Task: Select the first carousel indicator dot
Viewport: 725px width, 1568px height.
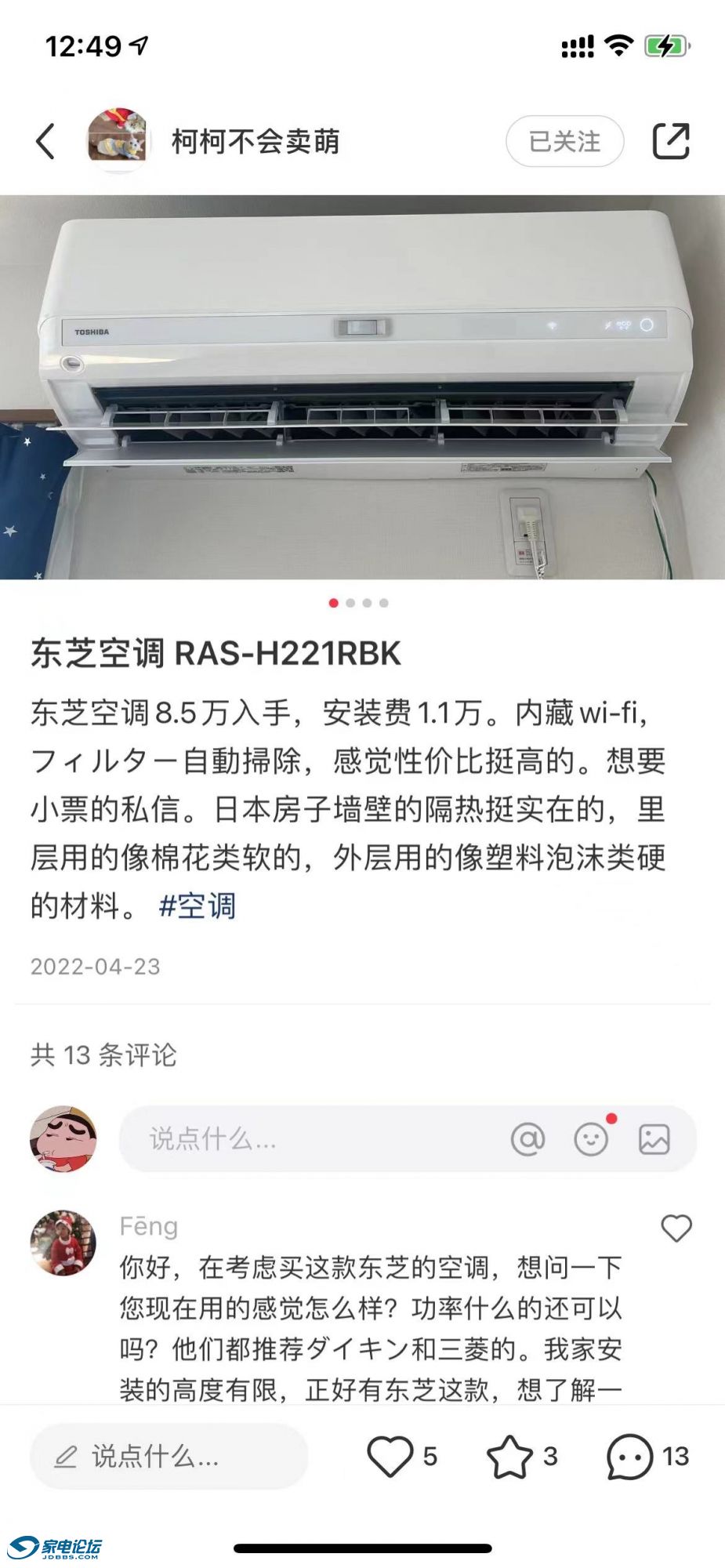Action: pos(334,604)
